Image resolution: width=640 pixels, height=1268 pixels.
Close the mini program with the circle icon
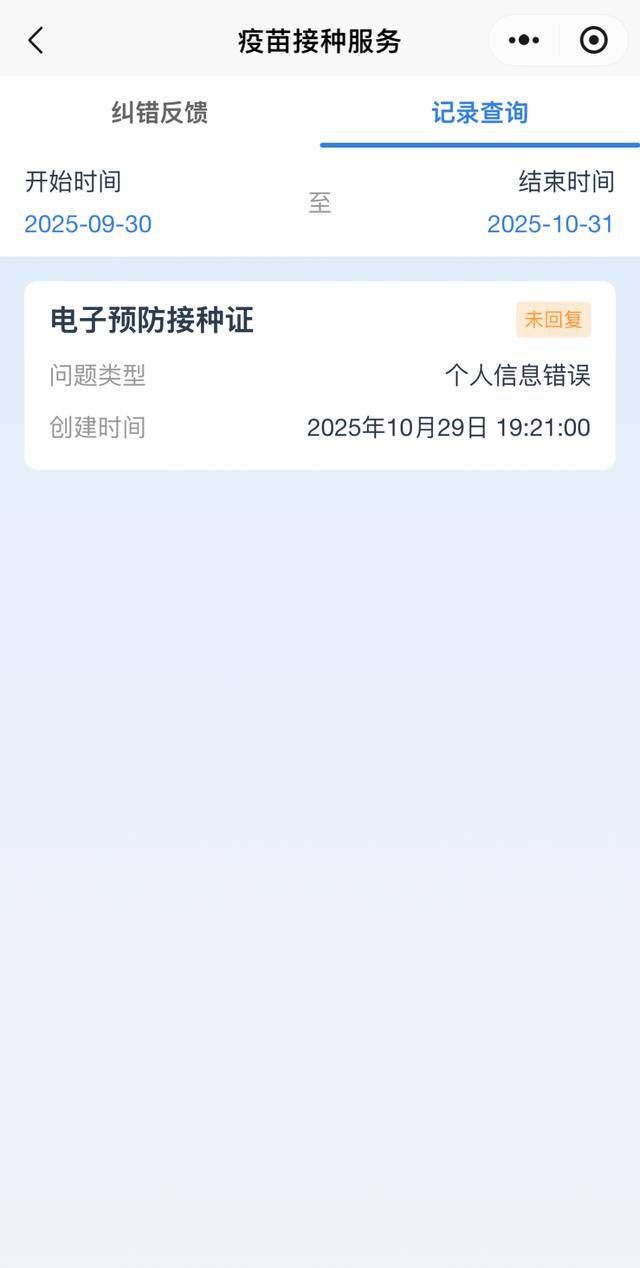click(594, 41)
